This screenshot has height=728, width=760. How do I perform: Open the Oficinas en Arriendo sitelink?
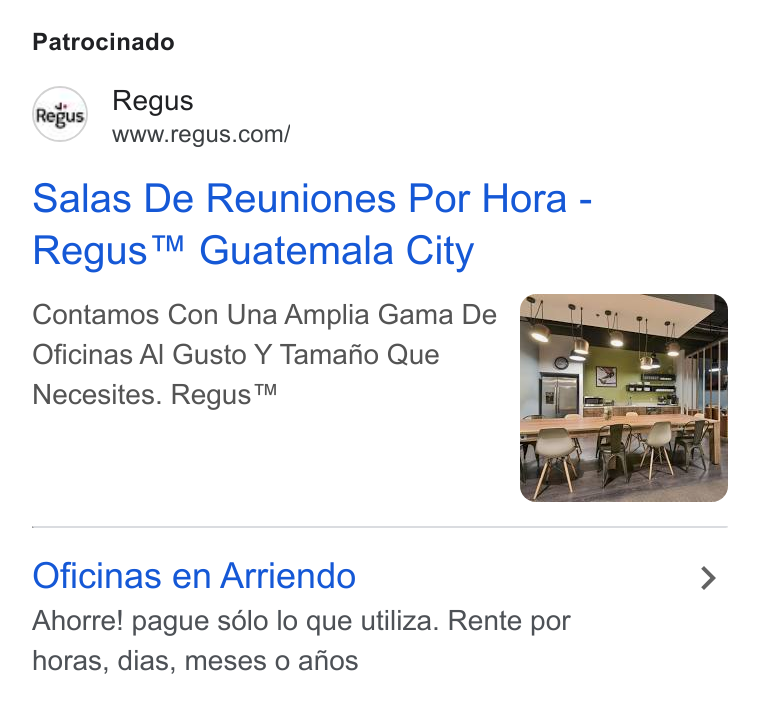pos(194,576)
